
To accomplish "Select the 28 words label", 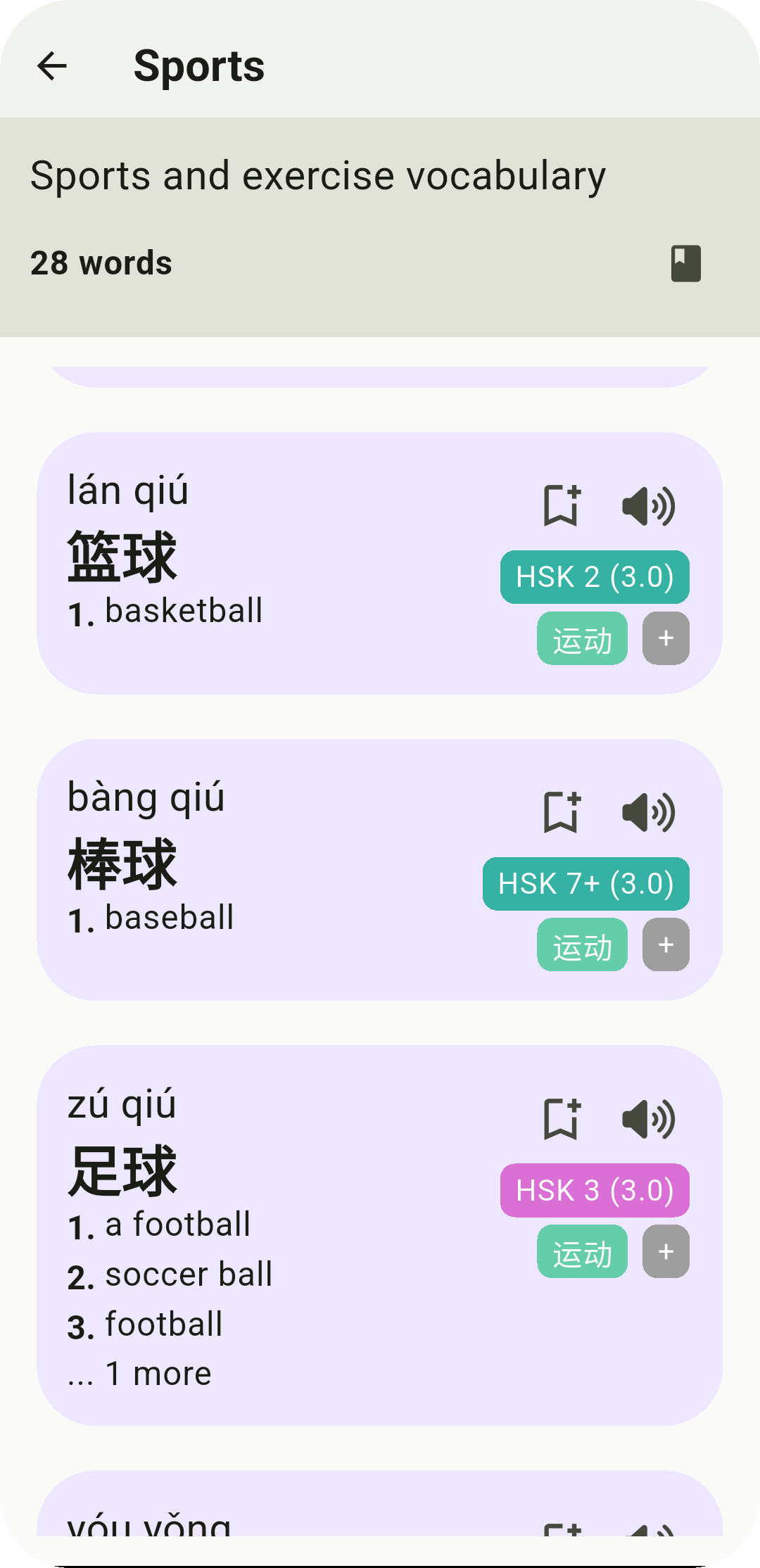I will click(101, 263).
